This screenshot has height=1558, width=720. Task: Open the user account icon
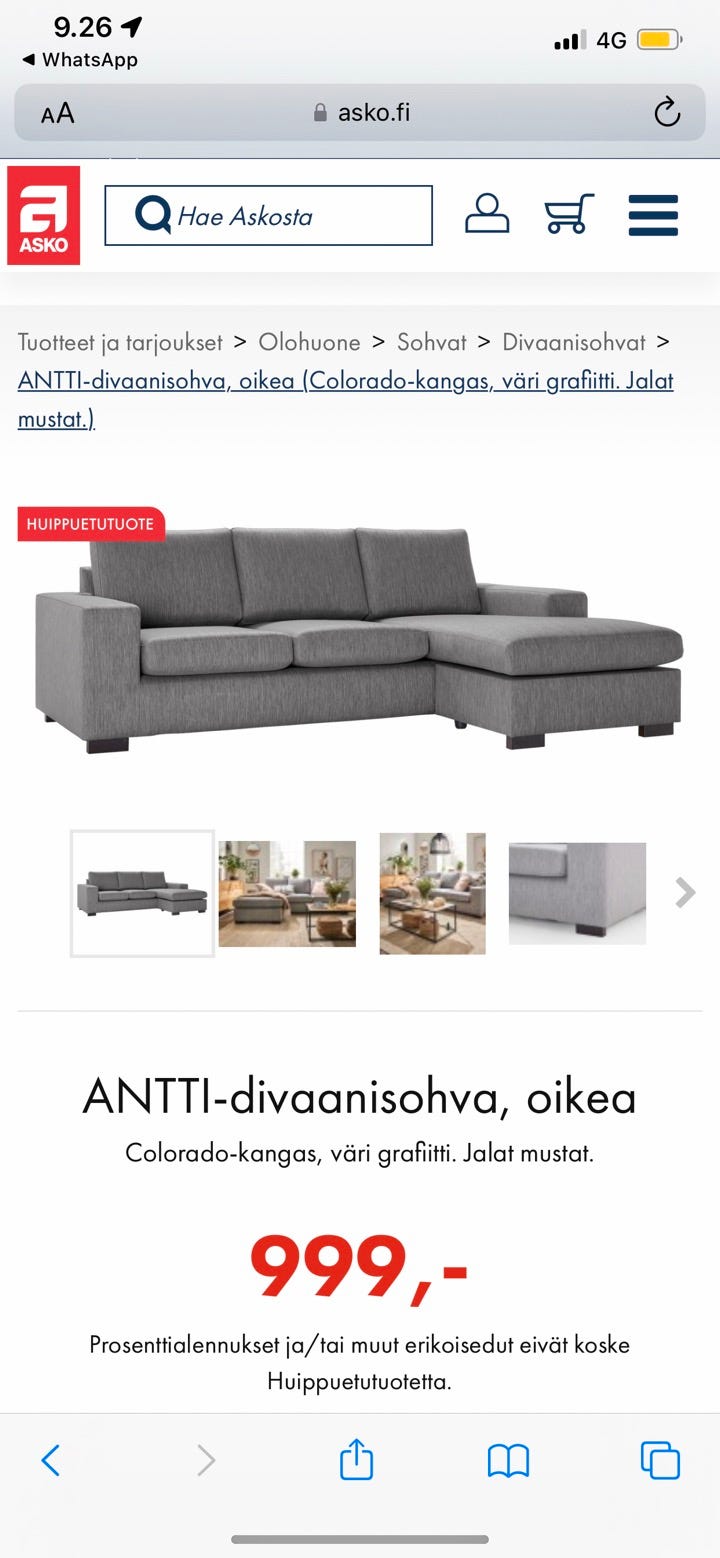[x=487, y=213]
